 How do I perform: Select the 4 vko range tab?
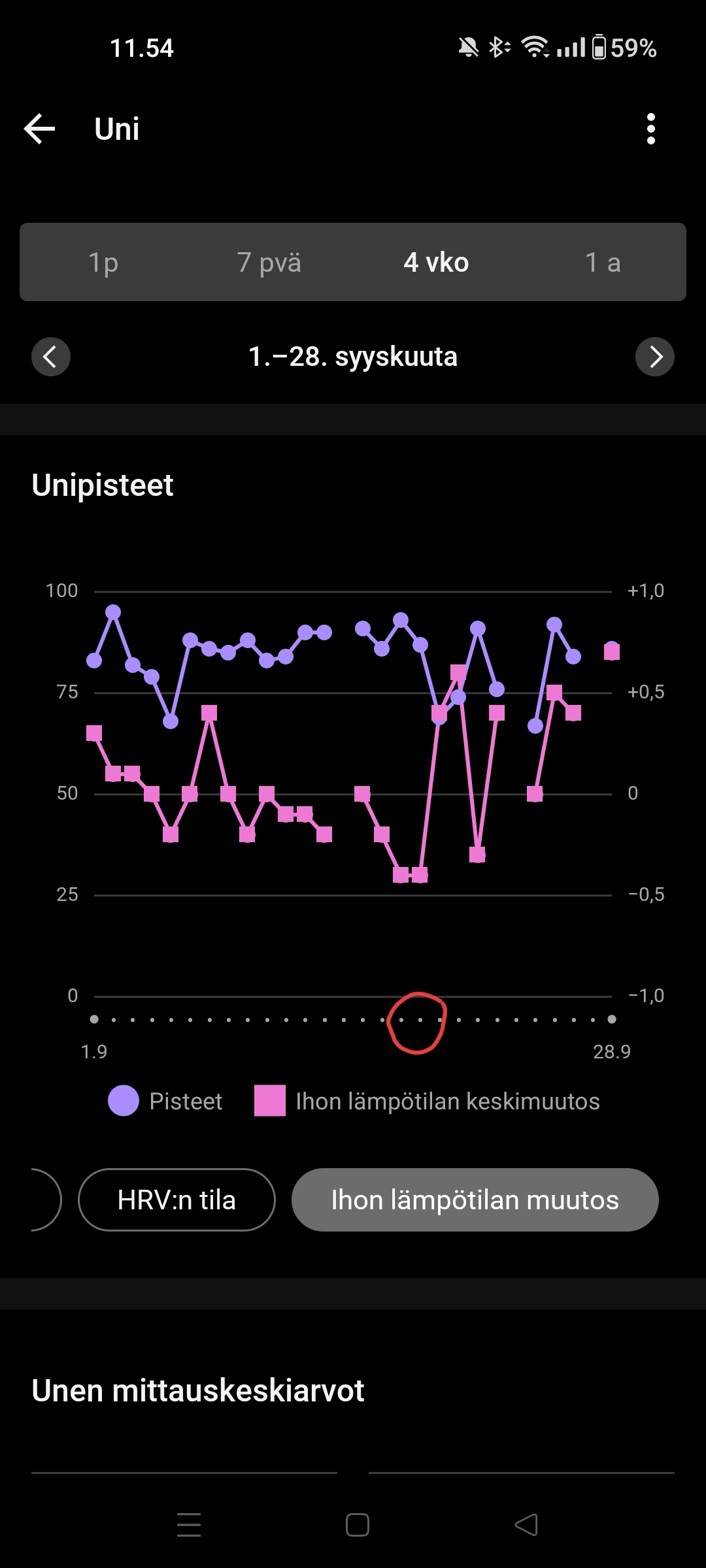[x=436, y=263]
